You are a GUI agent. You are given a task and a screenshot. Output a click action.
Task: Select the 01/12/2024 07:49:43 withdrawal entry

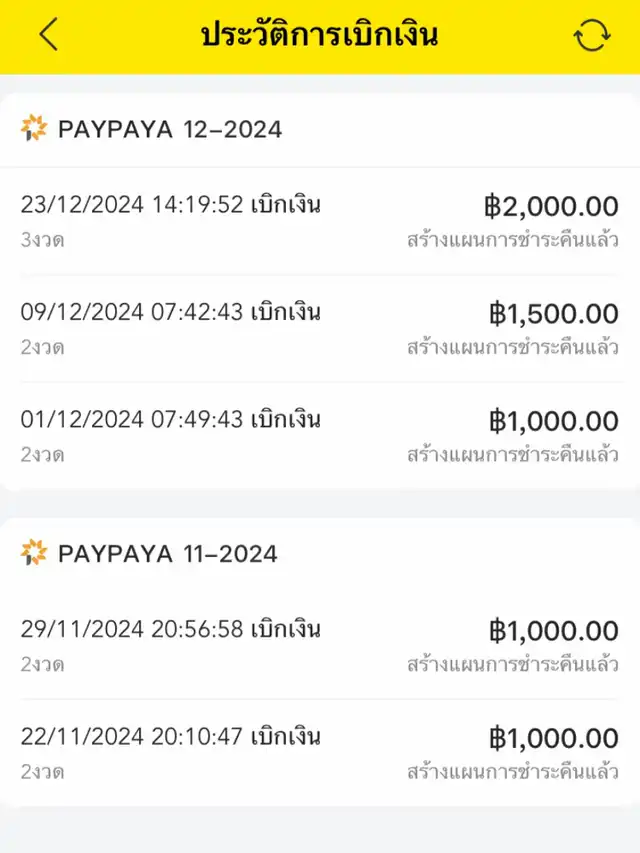(320, 436)
